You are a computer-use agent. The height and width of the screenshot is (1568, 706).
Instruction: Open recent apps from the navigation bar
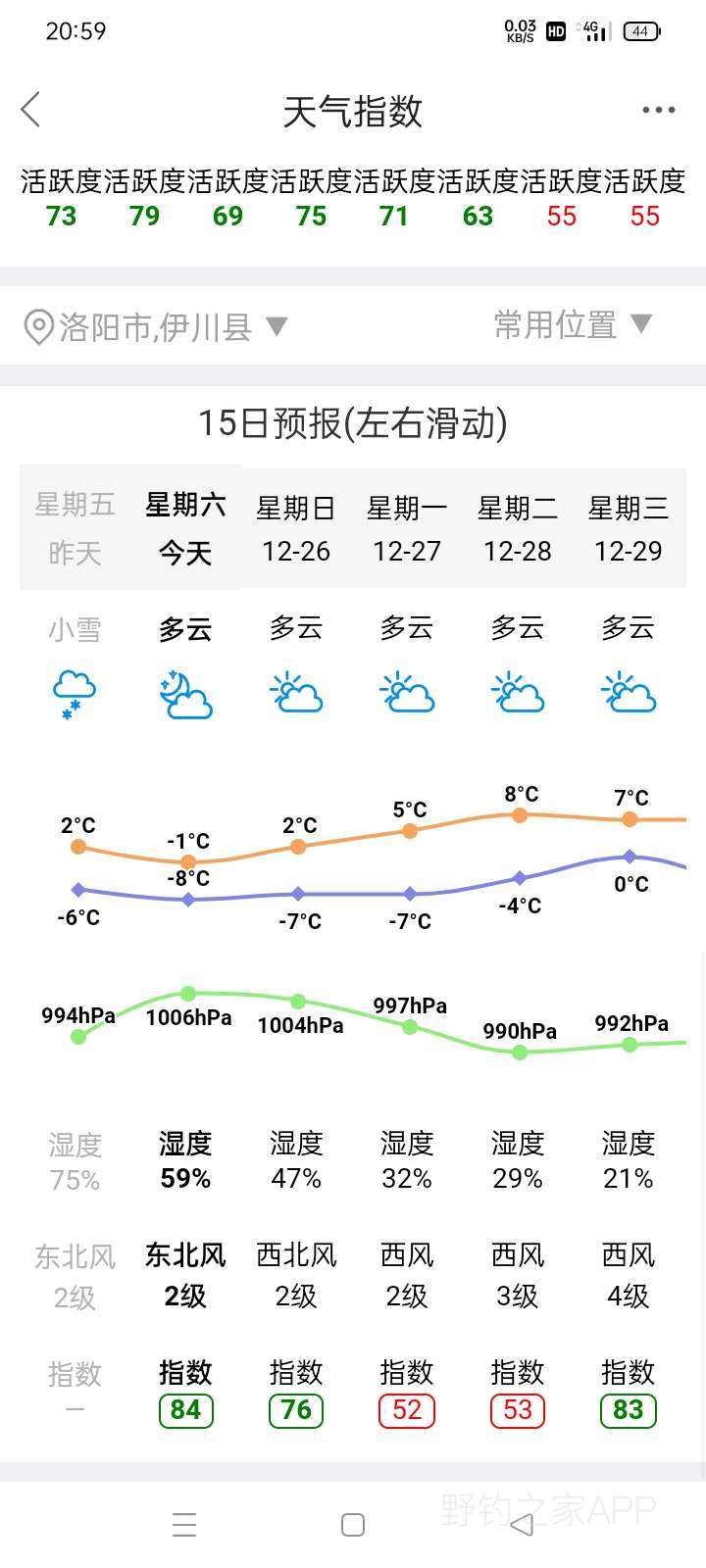click(184, 1525)
